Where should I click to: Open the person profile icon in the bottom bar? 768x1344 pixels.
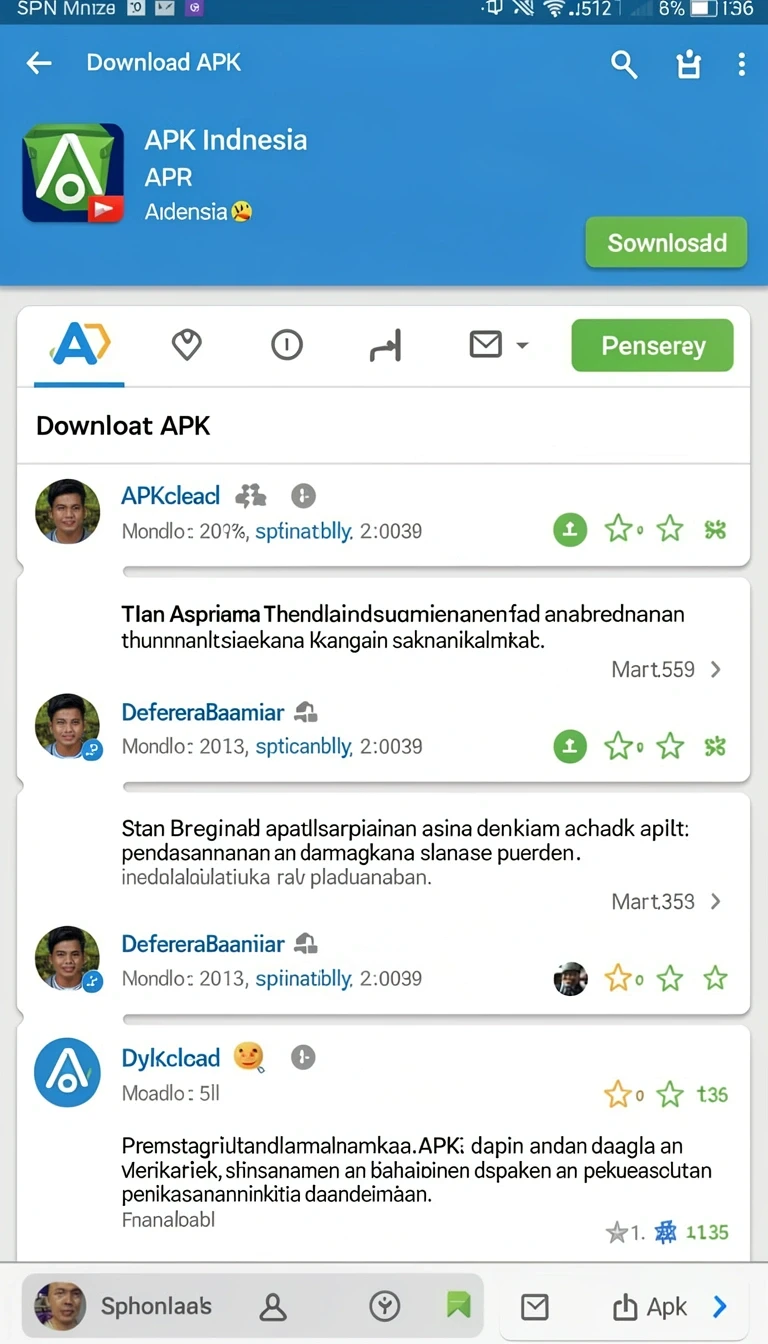[273, 1306]
